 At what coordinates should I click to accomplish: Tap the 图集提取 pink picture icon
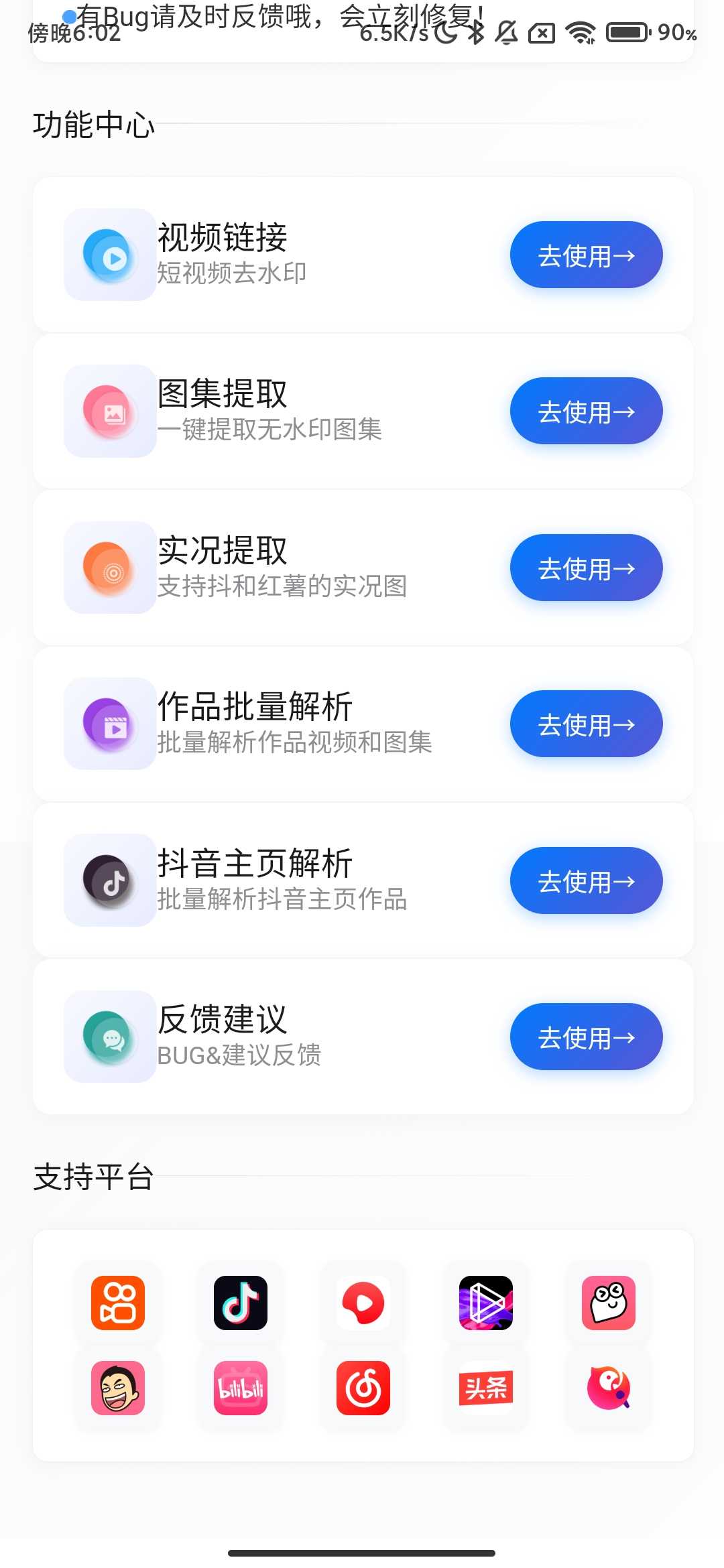tap(110, 411)
